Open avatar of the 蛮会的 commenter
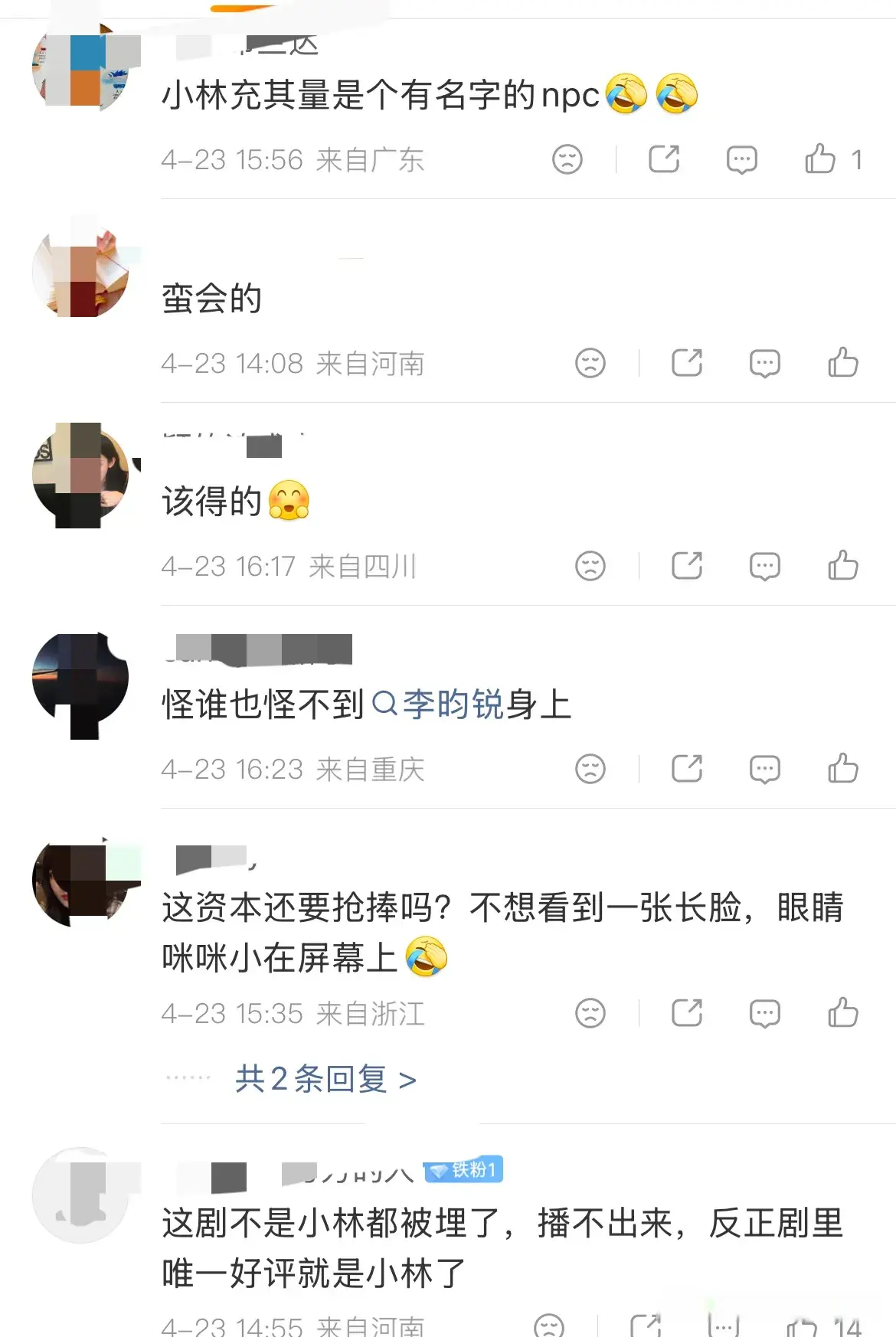The image size is (896, 1337). (x=80, y=271)
